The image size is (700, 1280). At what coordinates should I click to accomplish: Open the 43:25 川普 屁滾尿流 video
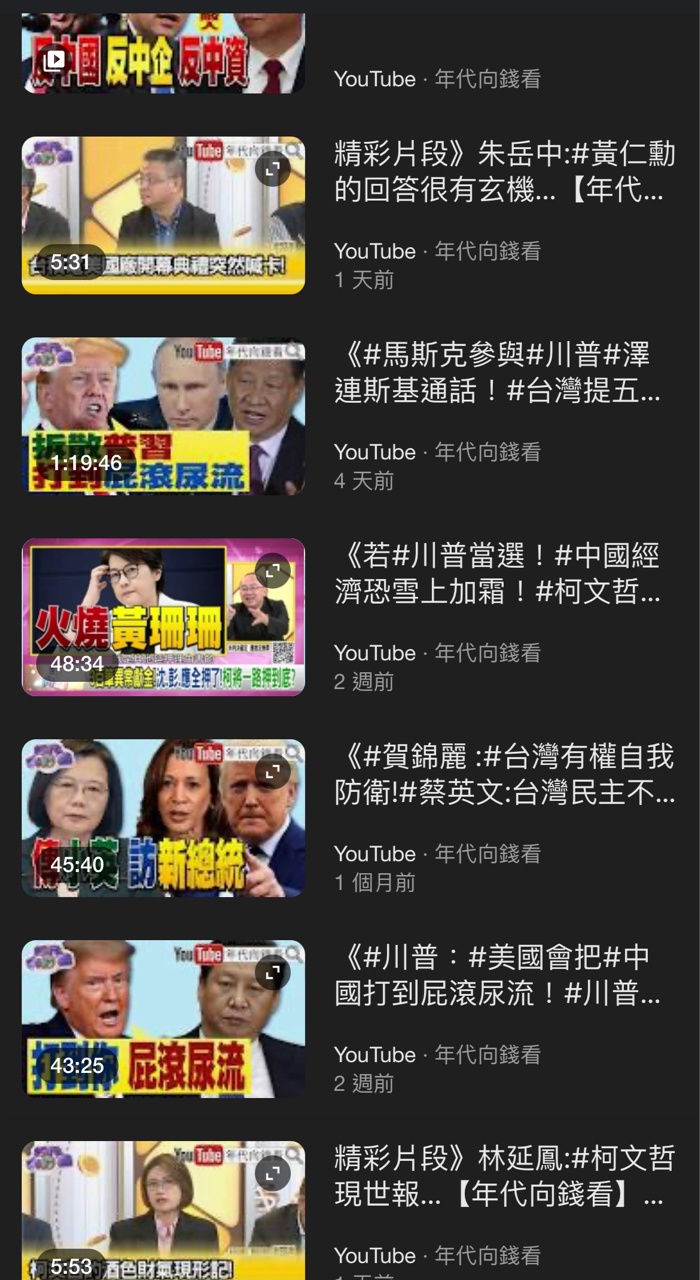pyautogui.click(x=163, y=1019)
